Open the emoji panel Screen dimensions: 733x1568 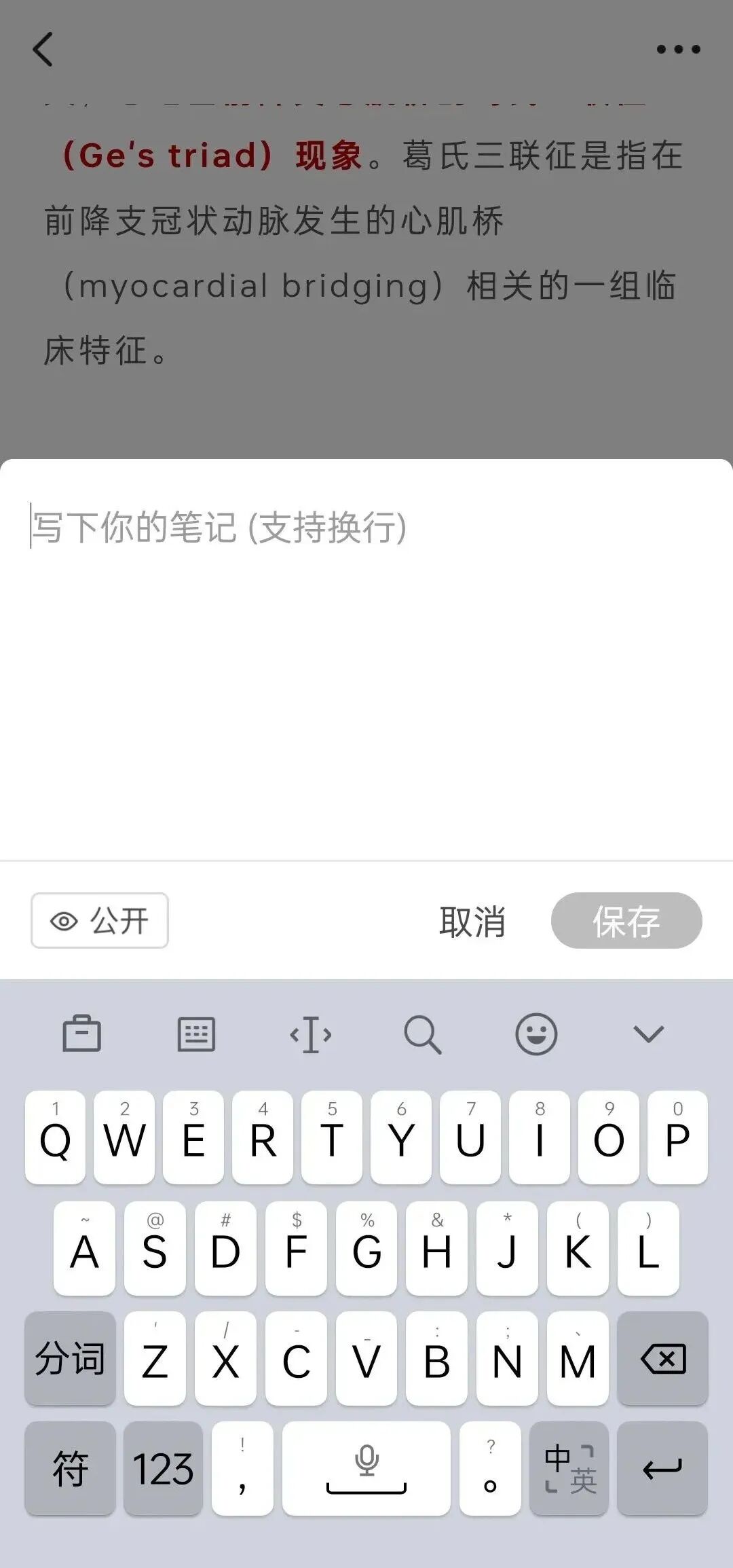tap(536, 1034)
